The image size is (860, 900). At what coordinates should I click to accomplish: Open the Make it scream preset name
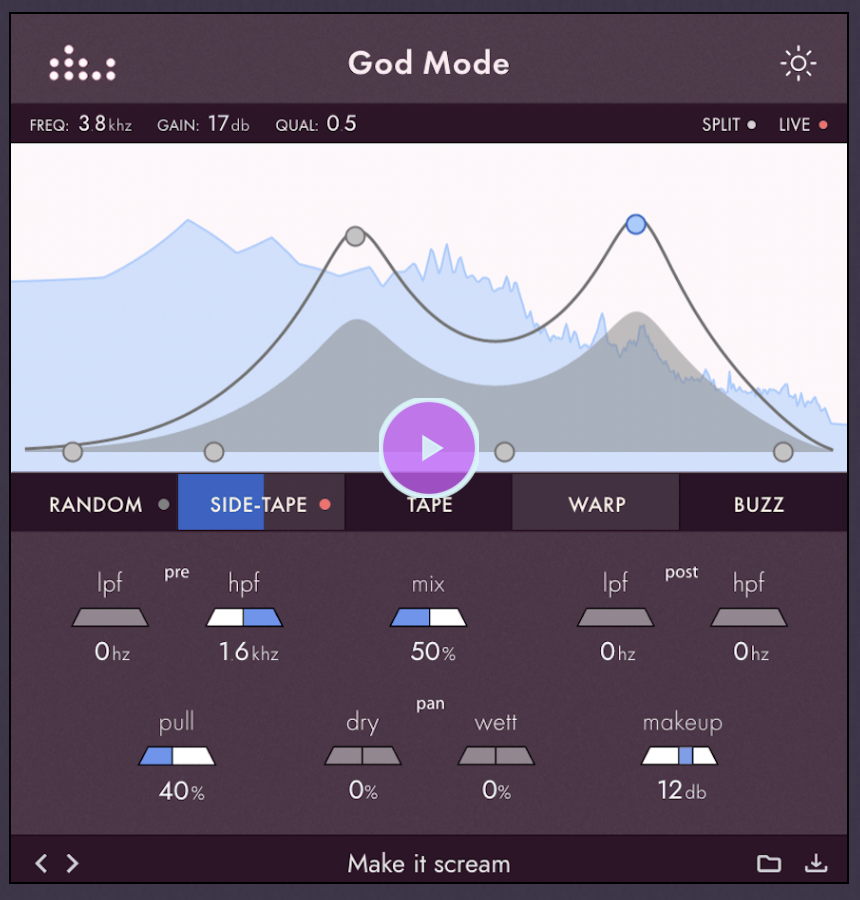429,863
